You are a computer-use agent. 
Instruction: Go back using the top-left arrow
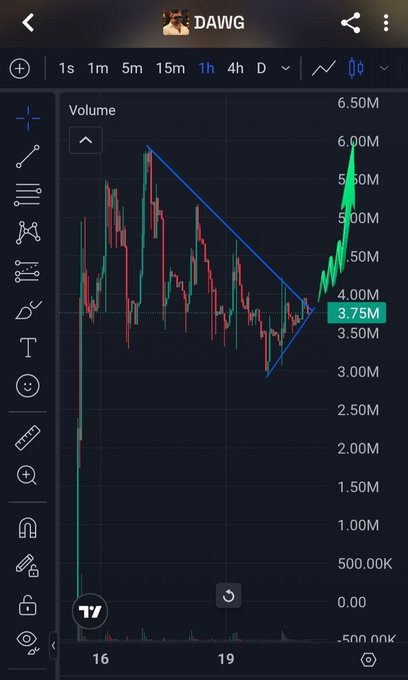pyautogui.click(x=28, y=23)
